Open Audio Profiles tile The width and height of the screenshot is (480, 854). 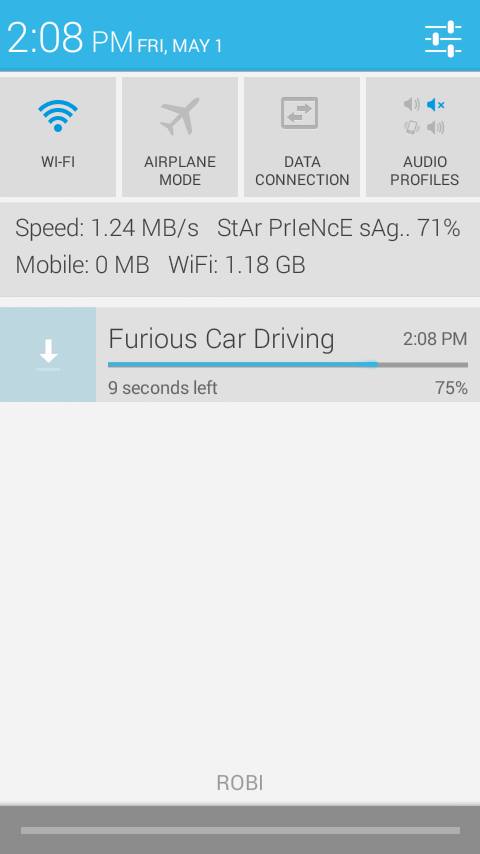pyautogui.click(x=423, y=137)
